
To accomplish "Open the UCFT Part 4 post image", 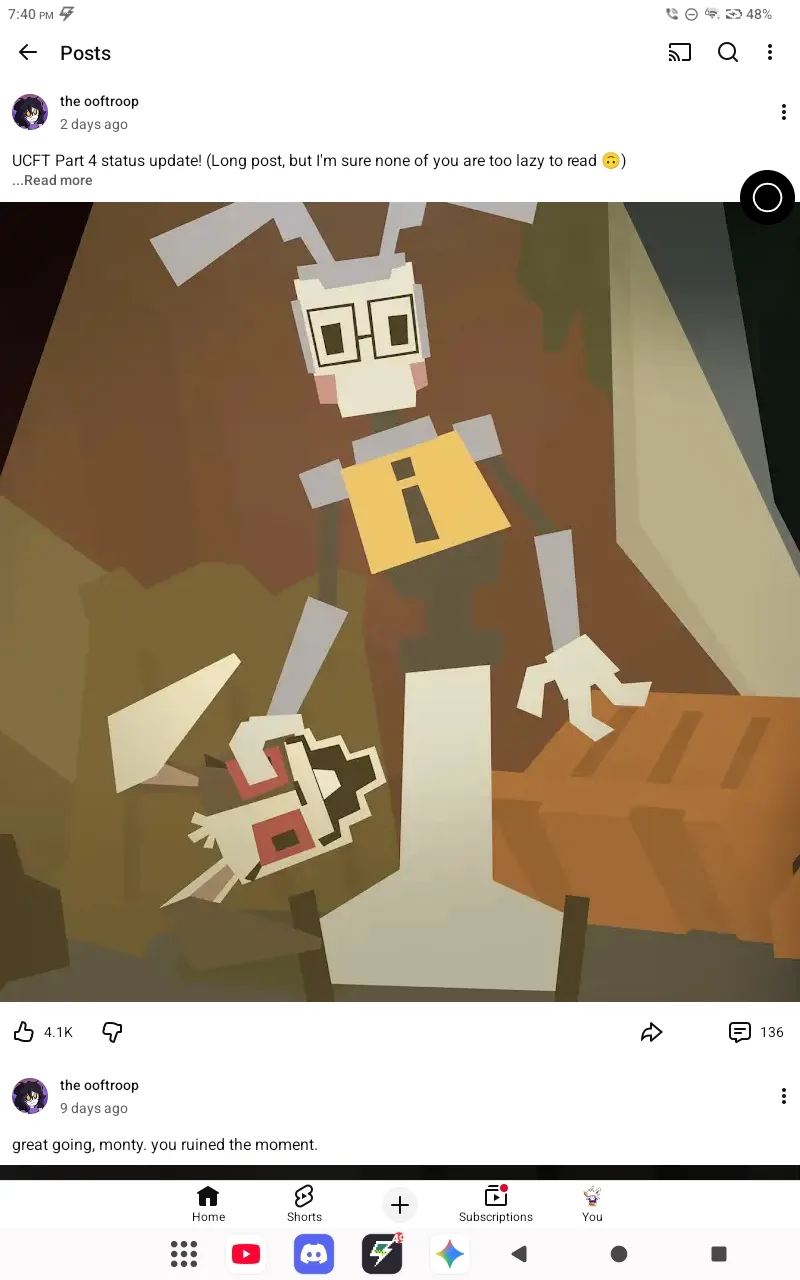I will coord(400,602).
